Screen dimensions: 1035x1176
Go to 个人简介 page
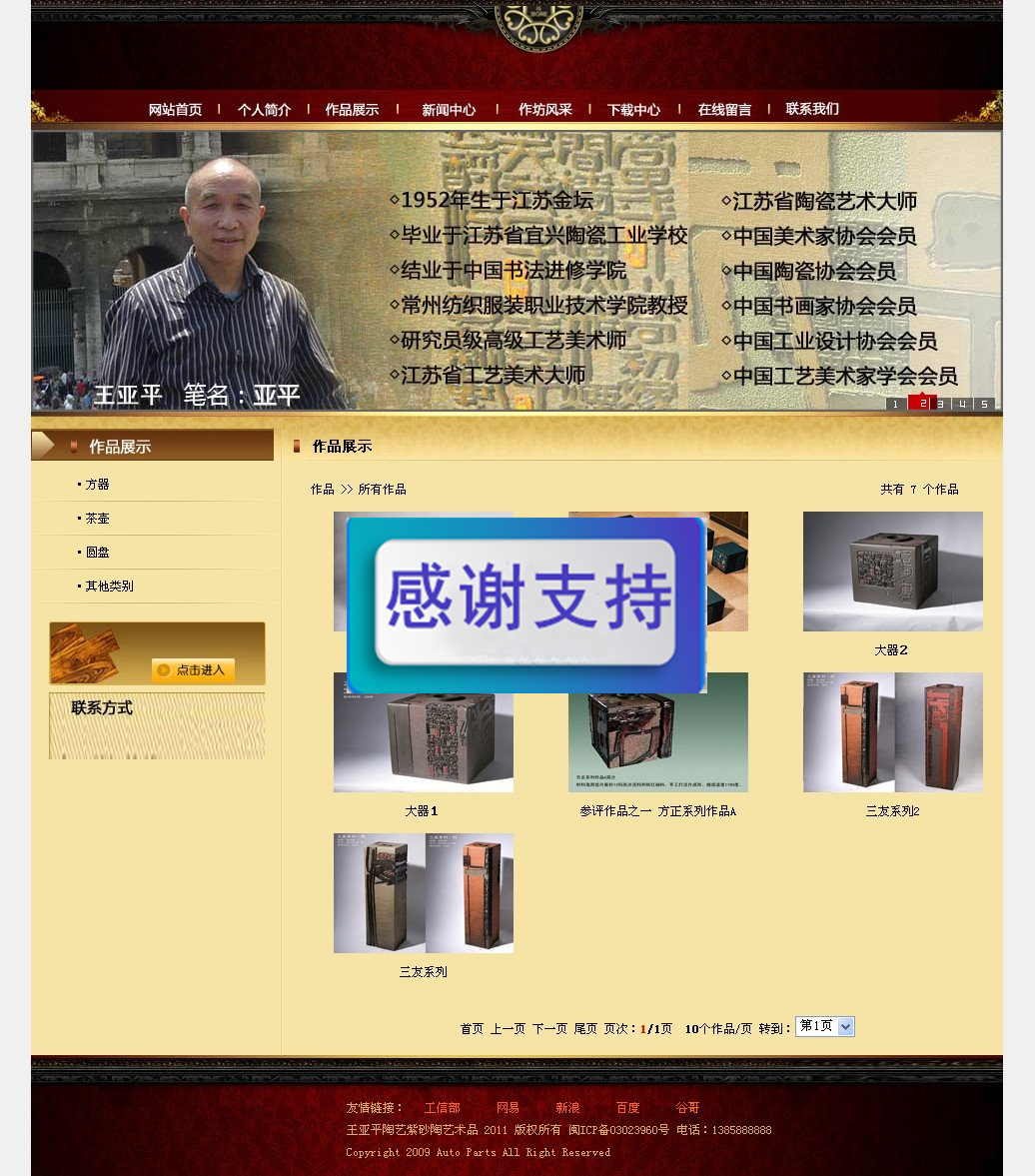coord(264,110)
